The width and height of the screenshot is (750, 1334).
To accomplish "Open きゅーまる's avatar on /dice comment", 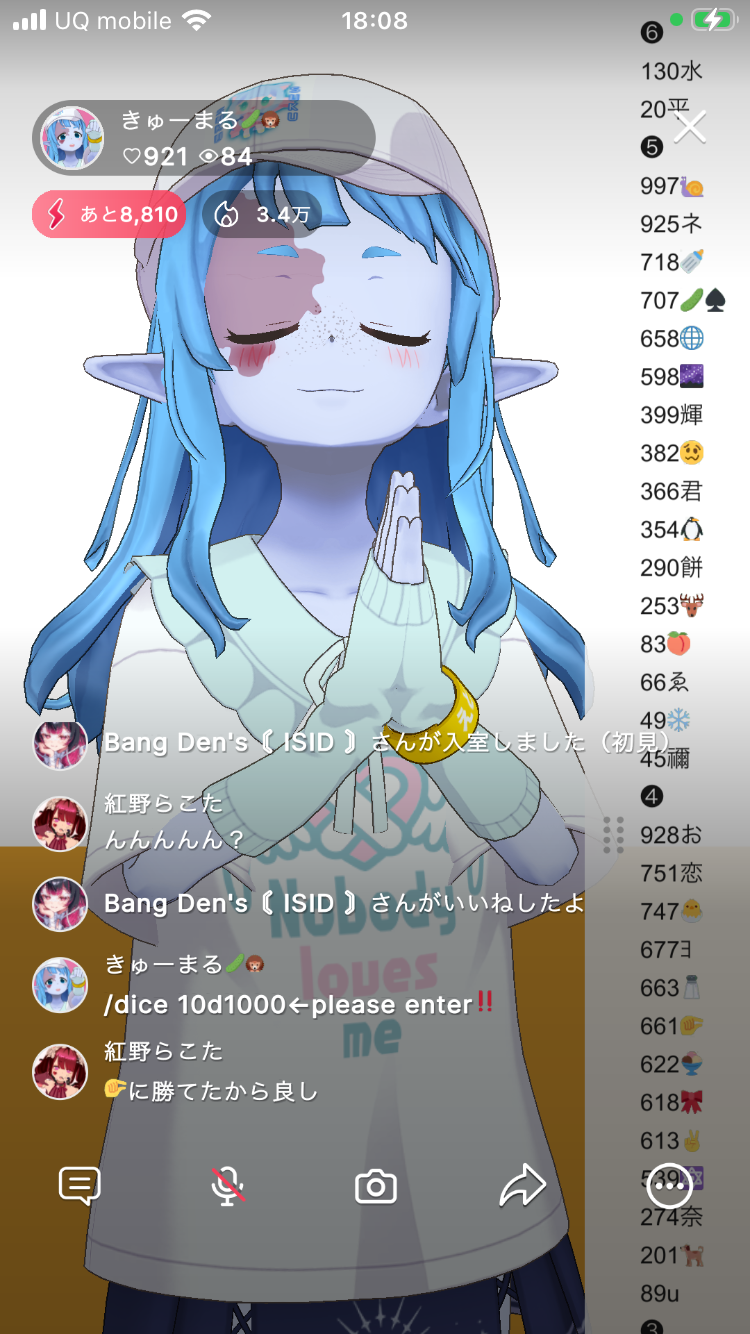I will pyautogui.click(x=60, y=985).
